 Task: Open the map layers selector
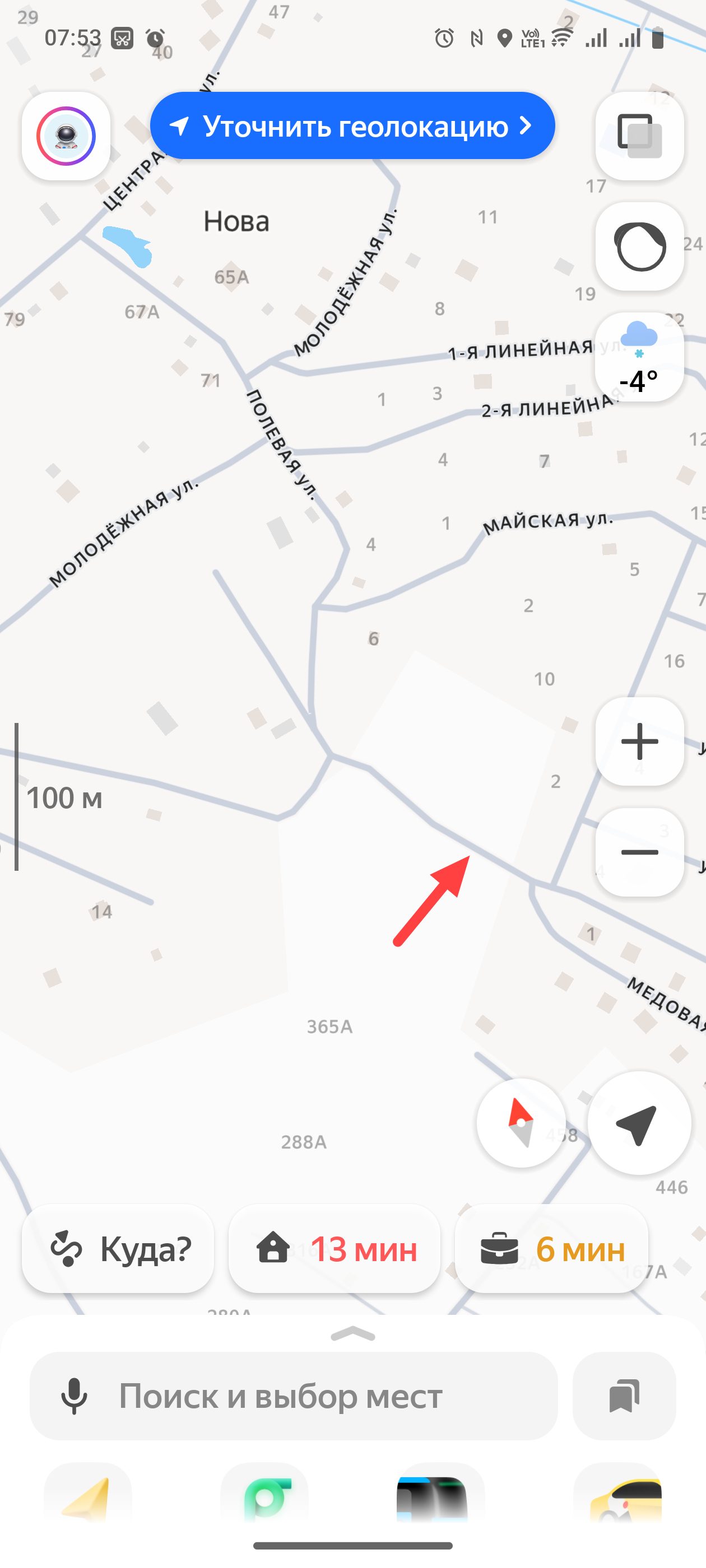[639, 136]
